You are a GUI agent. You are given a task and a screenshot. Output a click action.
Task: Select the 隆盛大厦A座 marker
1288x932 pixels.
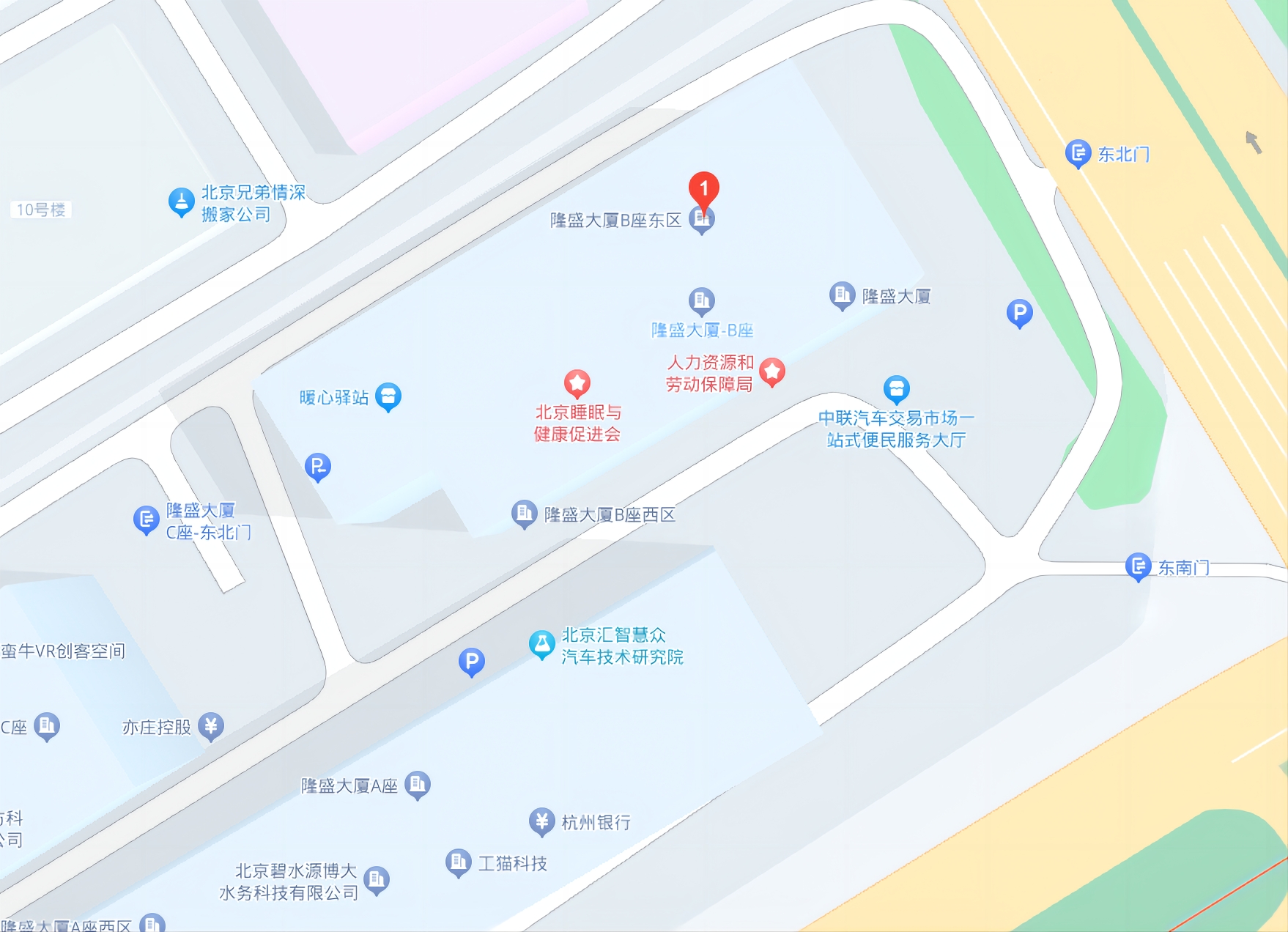[x=417, y=785]
